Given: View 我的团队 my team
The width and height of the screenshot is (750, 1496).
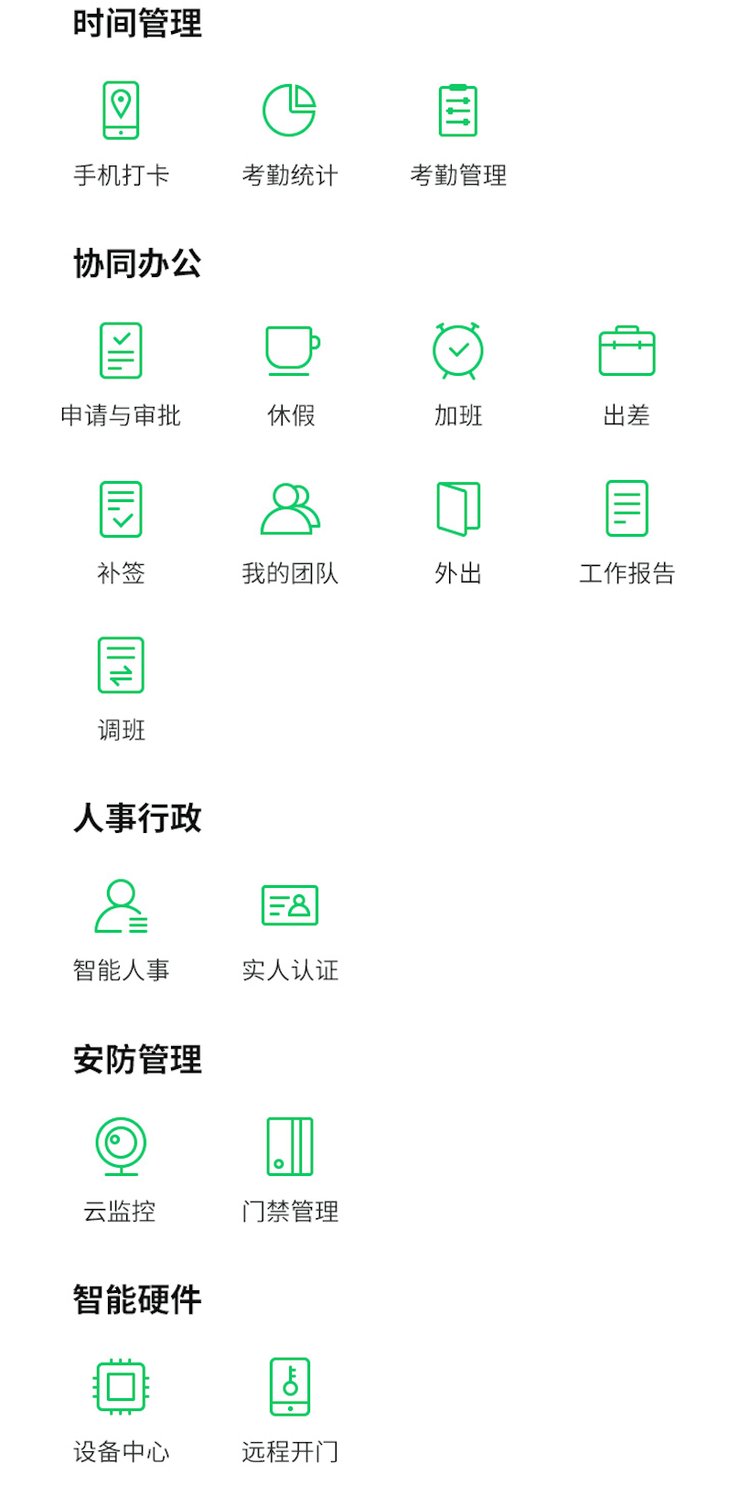Looking at the screenshot, I should (x=290, y=533).
